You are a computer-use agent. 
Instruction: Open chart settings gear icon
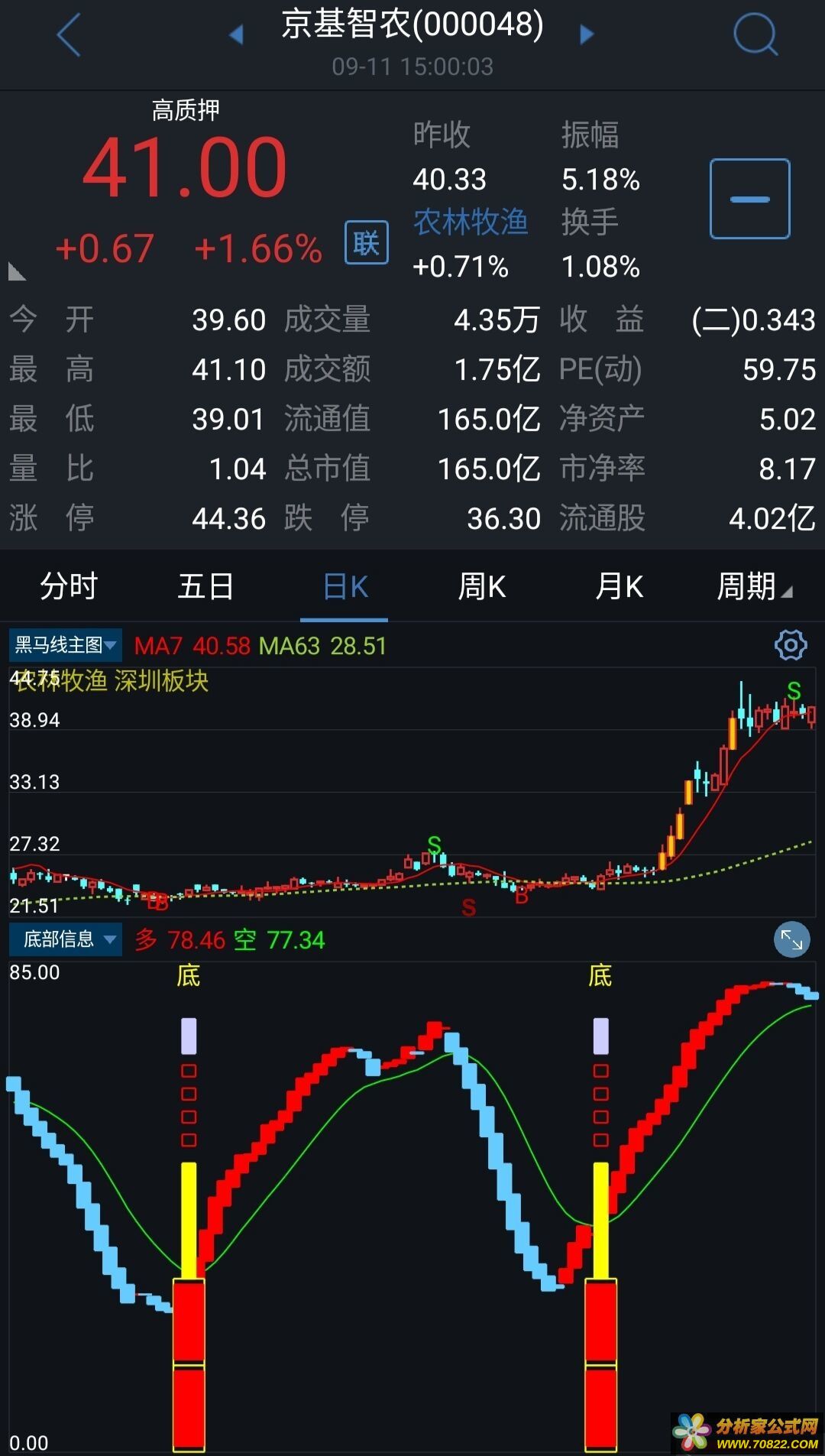(x=790, y=646)
